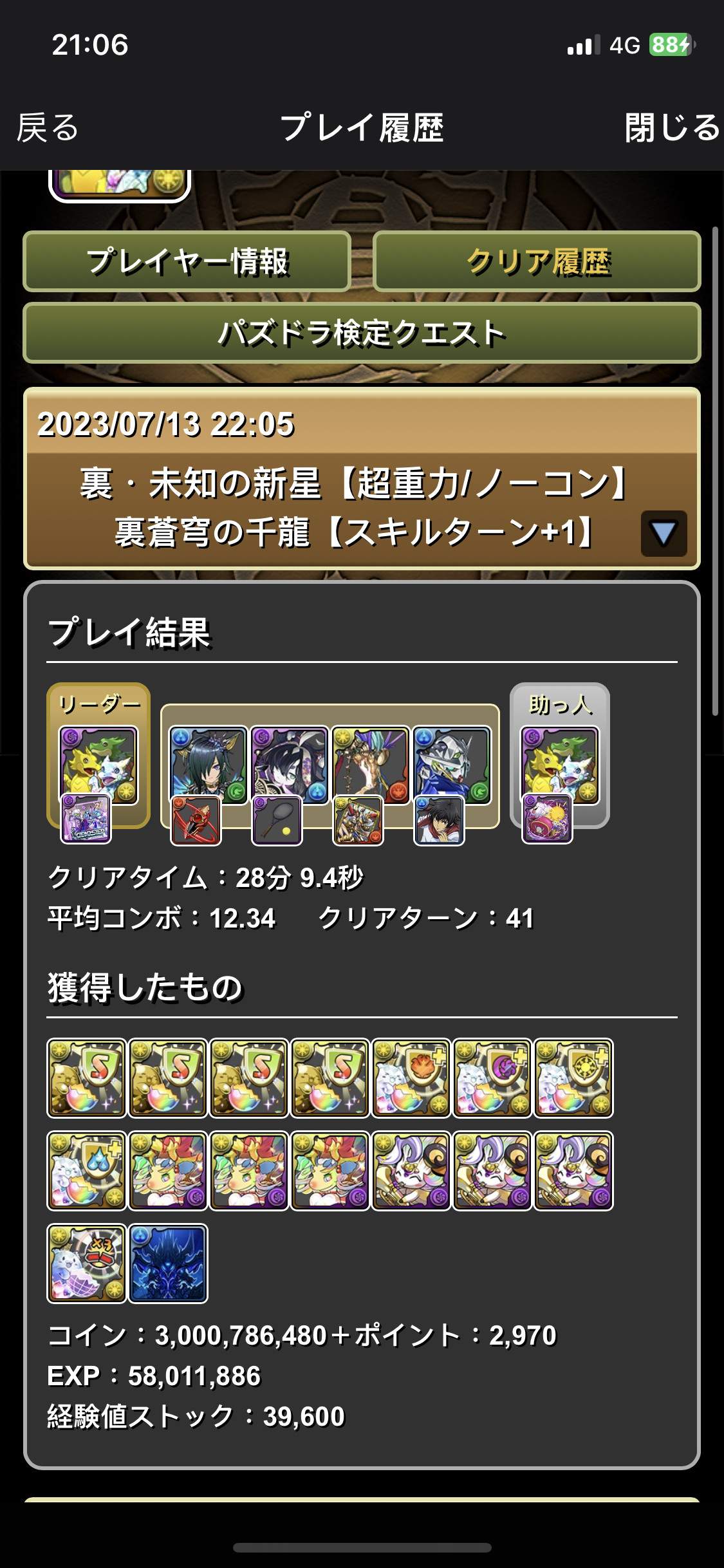Screen dimensions: 724x1568
Task: Switch to the クリア履歴 tab
Action: click(x=537, y=262)
